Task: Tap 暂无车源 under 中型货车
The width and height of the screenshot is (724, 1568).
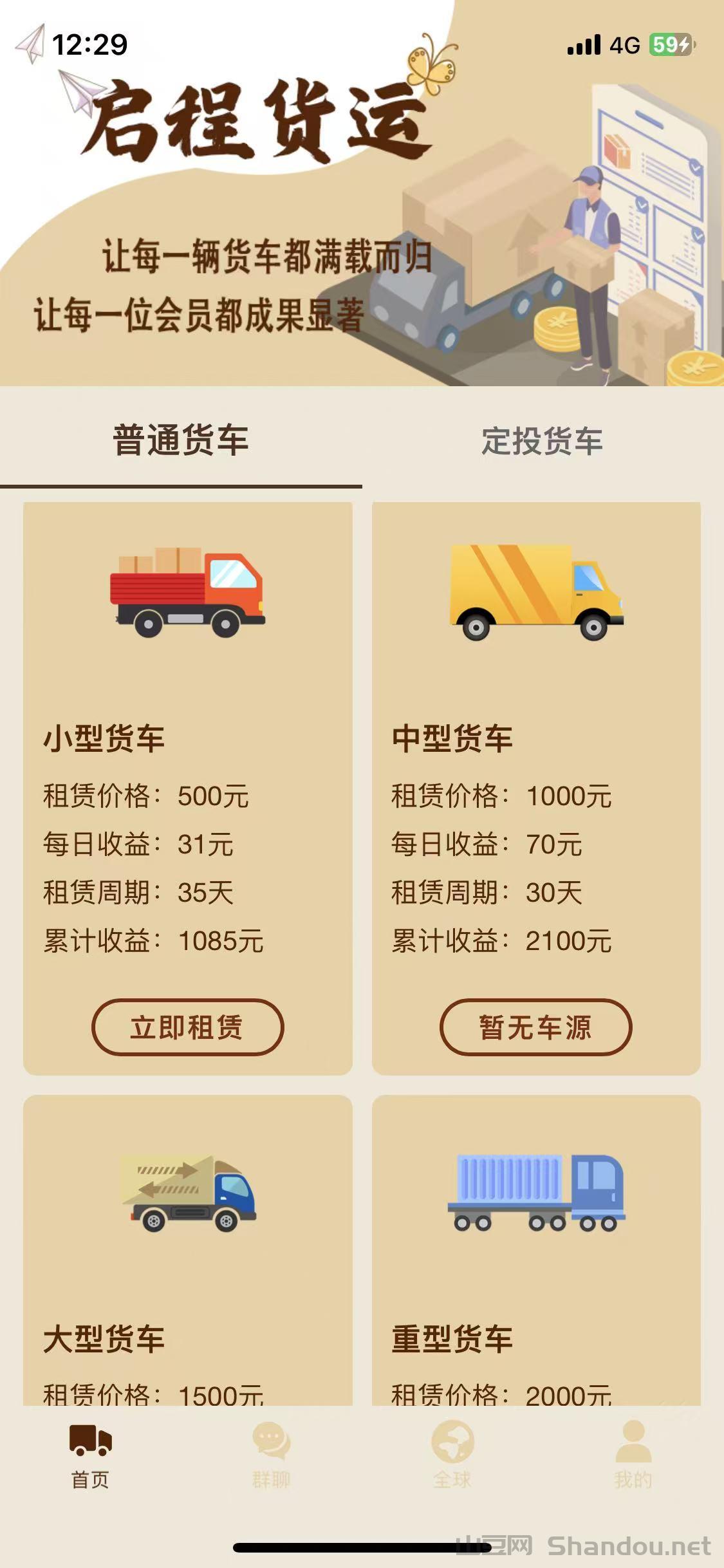Action: (x=535, y=1027)
